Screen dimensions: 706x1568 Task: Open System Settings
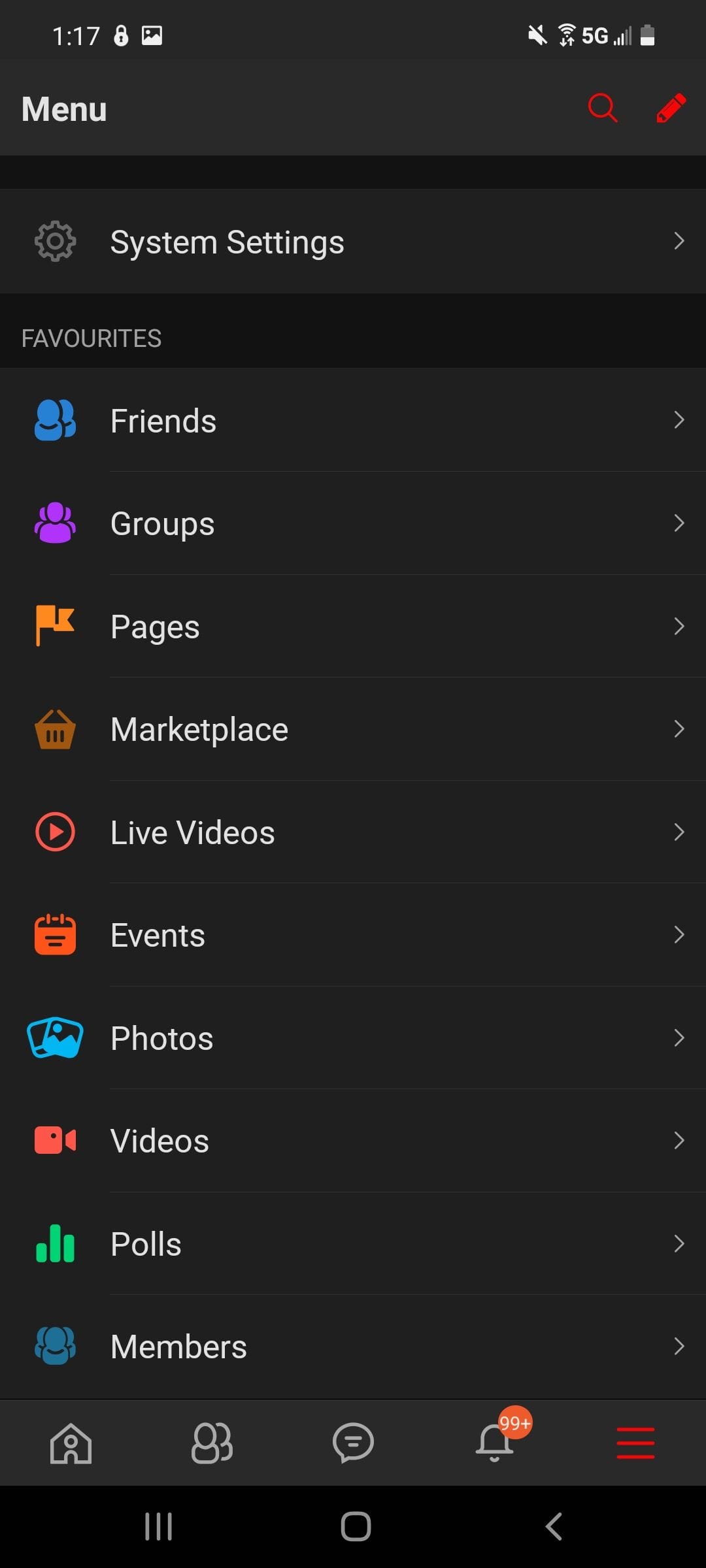pos(227,240)
